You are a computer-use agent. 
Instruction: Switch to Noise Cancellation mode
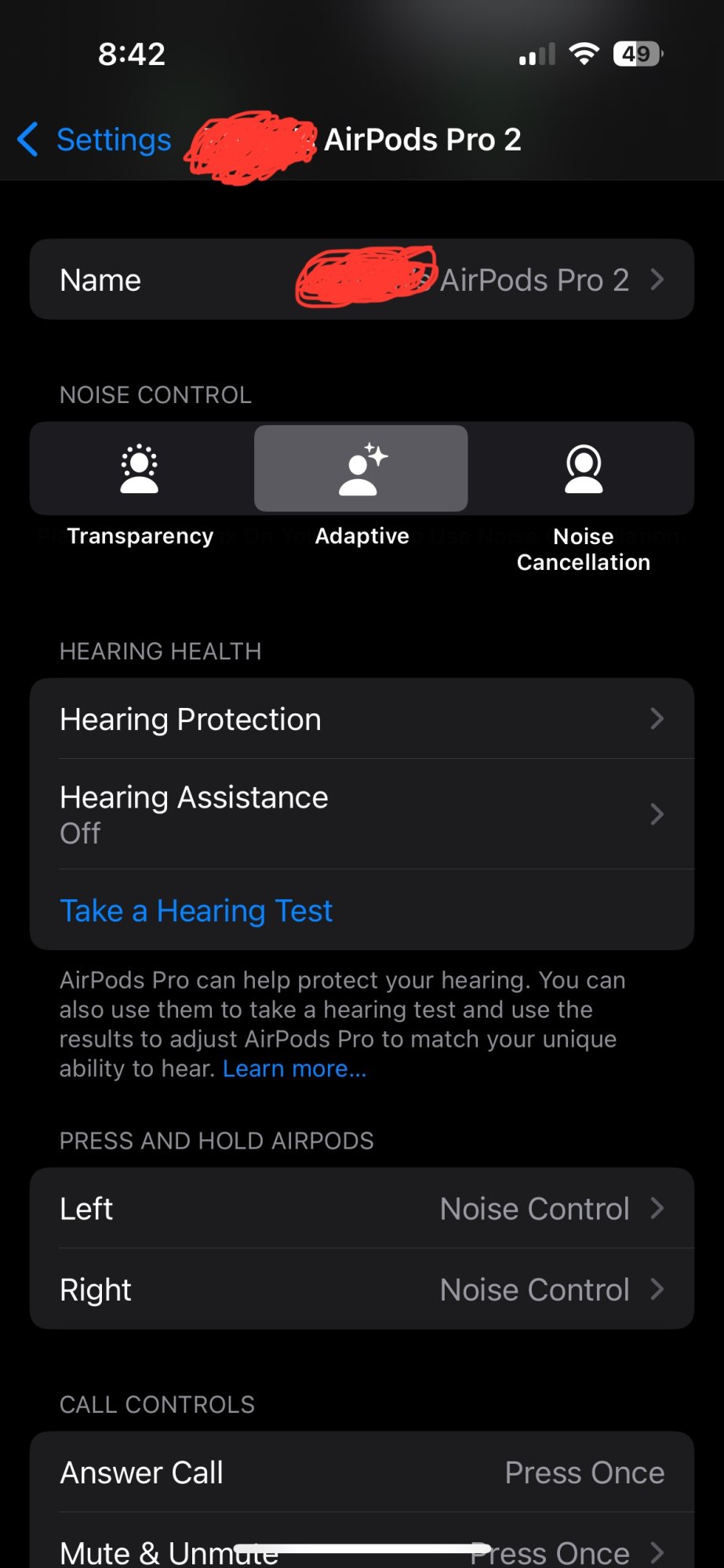[583, 470]
